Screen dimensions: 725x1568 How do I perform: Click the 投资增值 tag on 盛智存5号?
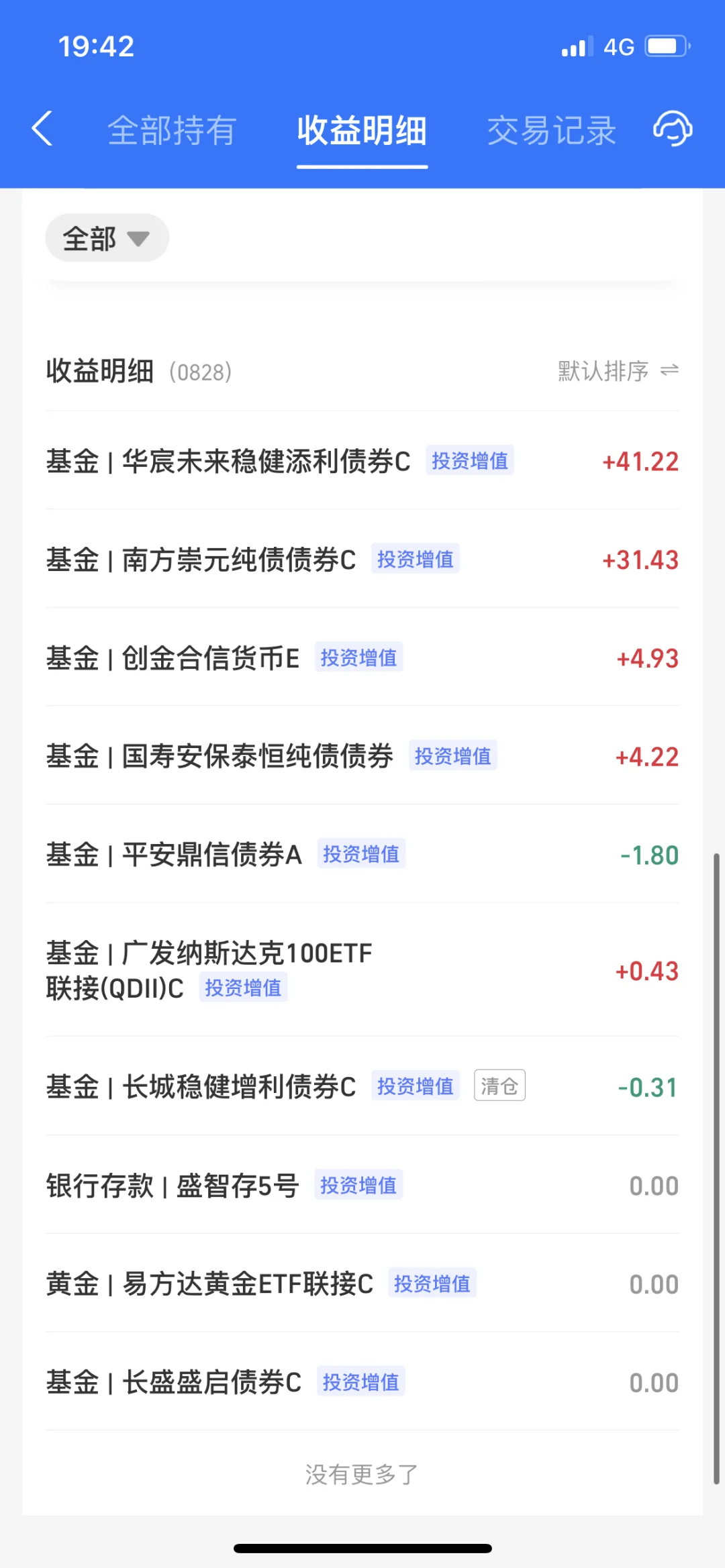coord(358,1185)
